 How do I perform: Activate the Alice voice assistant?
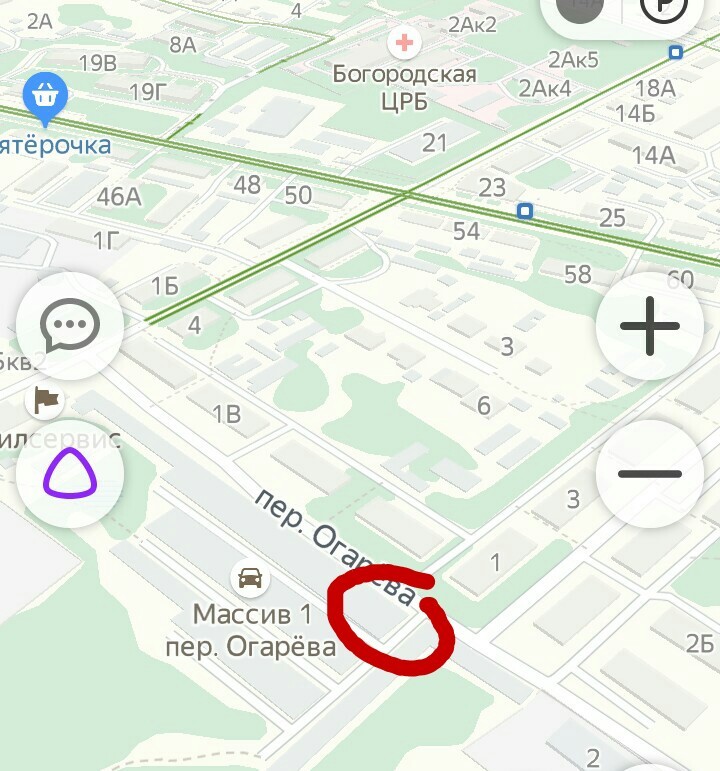click(x=70, y=474)
